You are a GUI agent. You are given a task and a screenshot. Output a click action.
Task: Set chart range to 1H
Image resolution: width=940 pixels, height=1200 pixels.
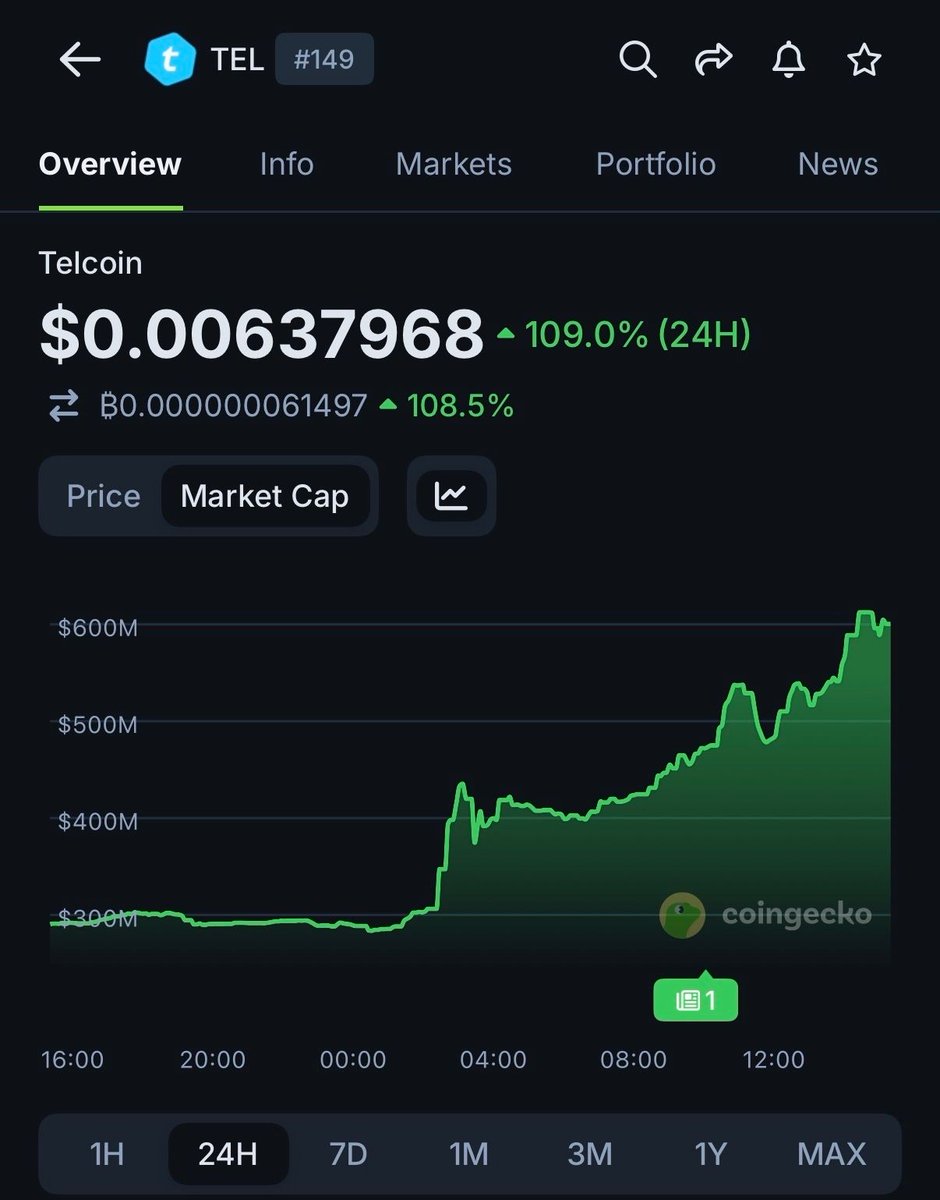tap(107, 1154)
